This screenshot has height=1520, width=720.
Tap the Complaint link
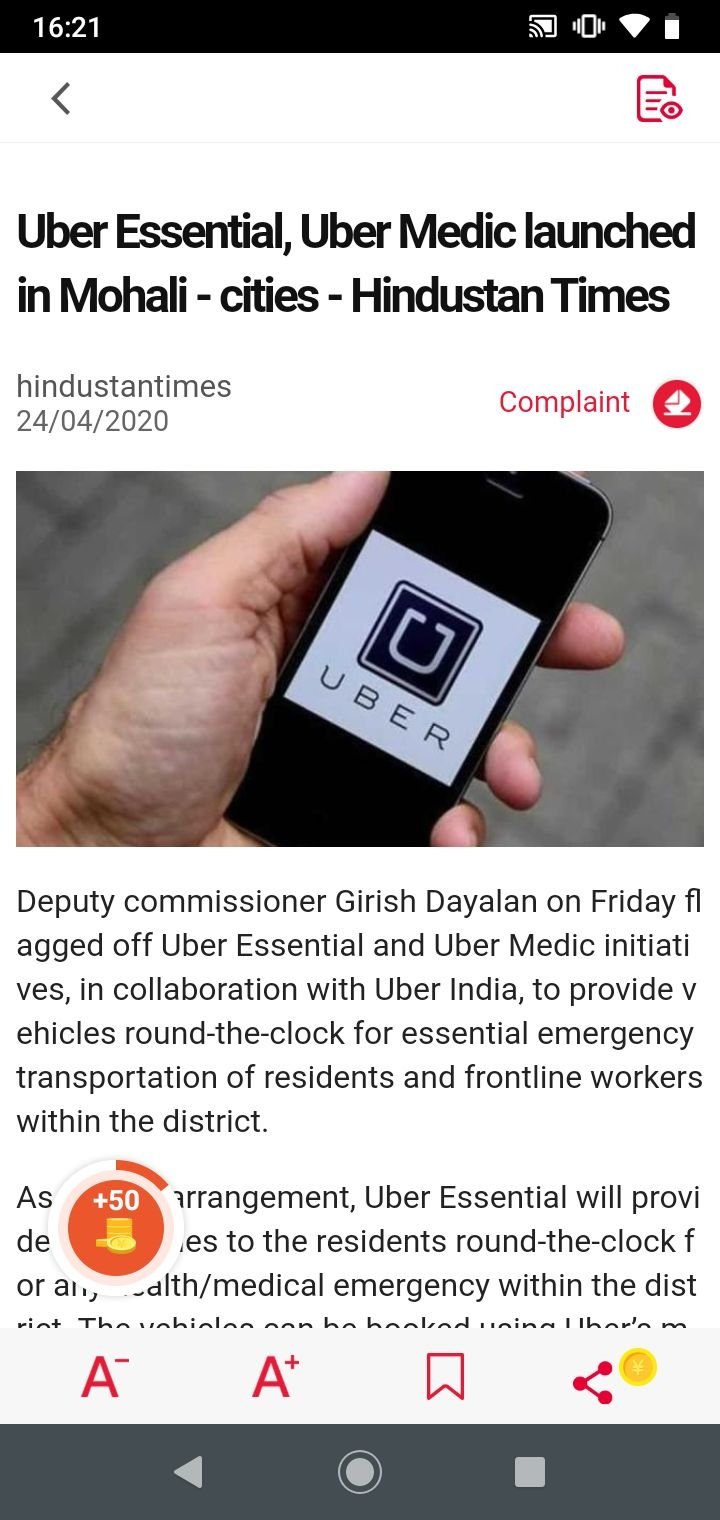[x=564, y=402]
